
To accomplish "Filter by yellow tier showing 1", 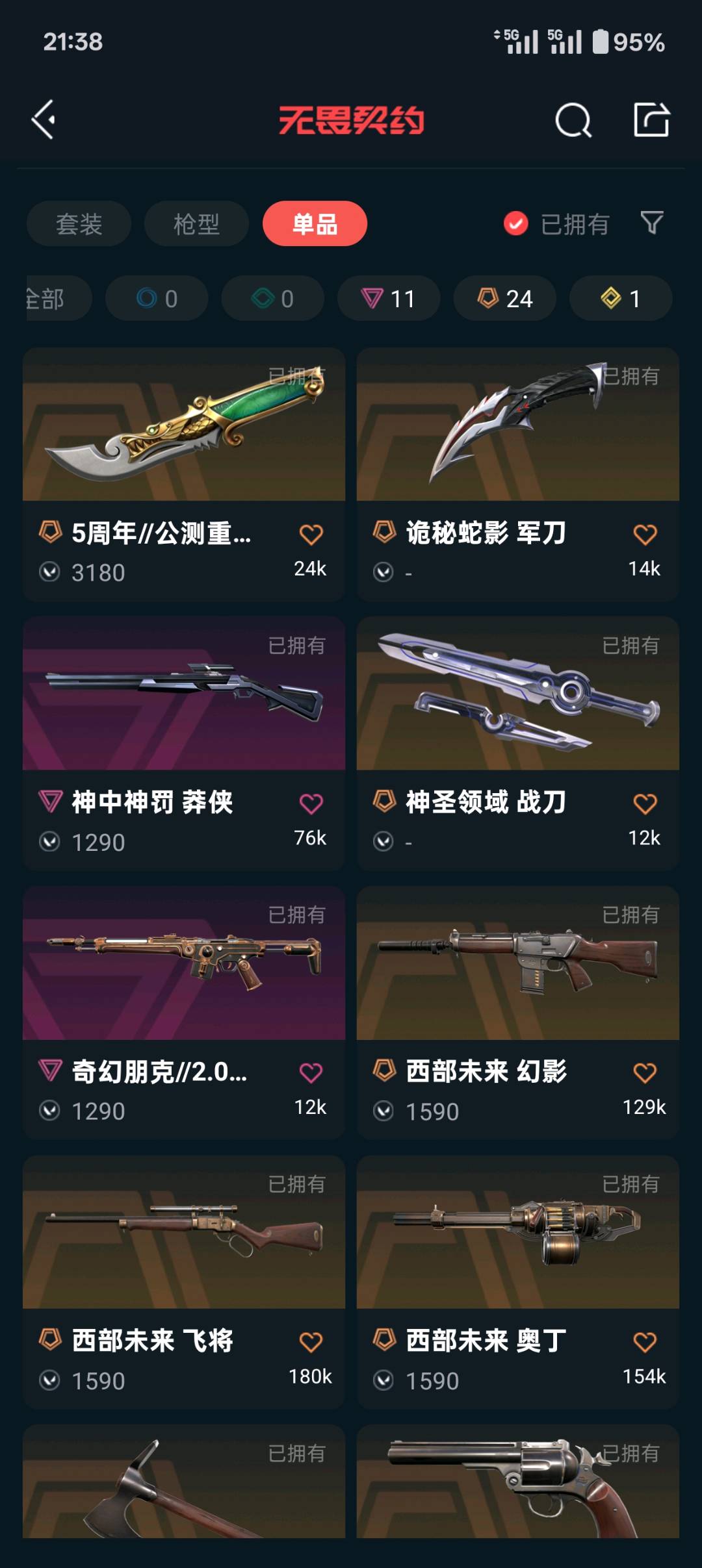I will pos(620,299).
